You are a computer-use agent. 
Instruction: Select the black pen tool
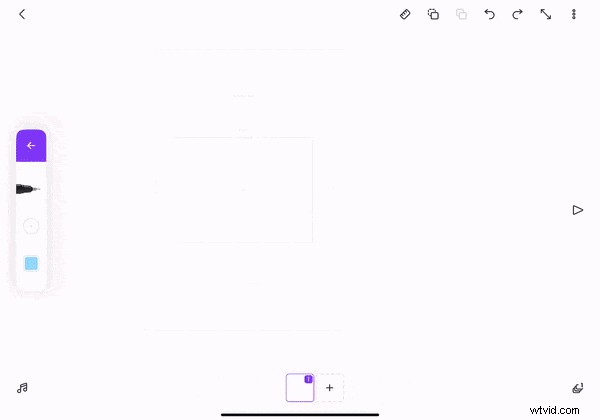(29, 188)
